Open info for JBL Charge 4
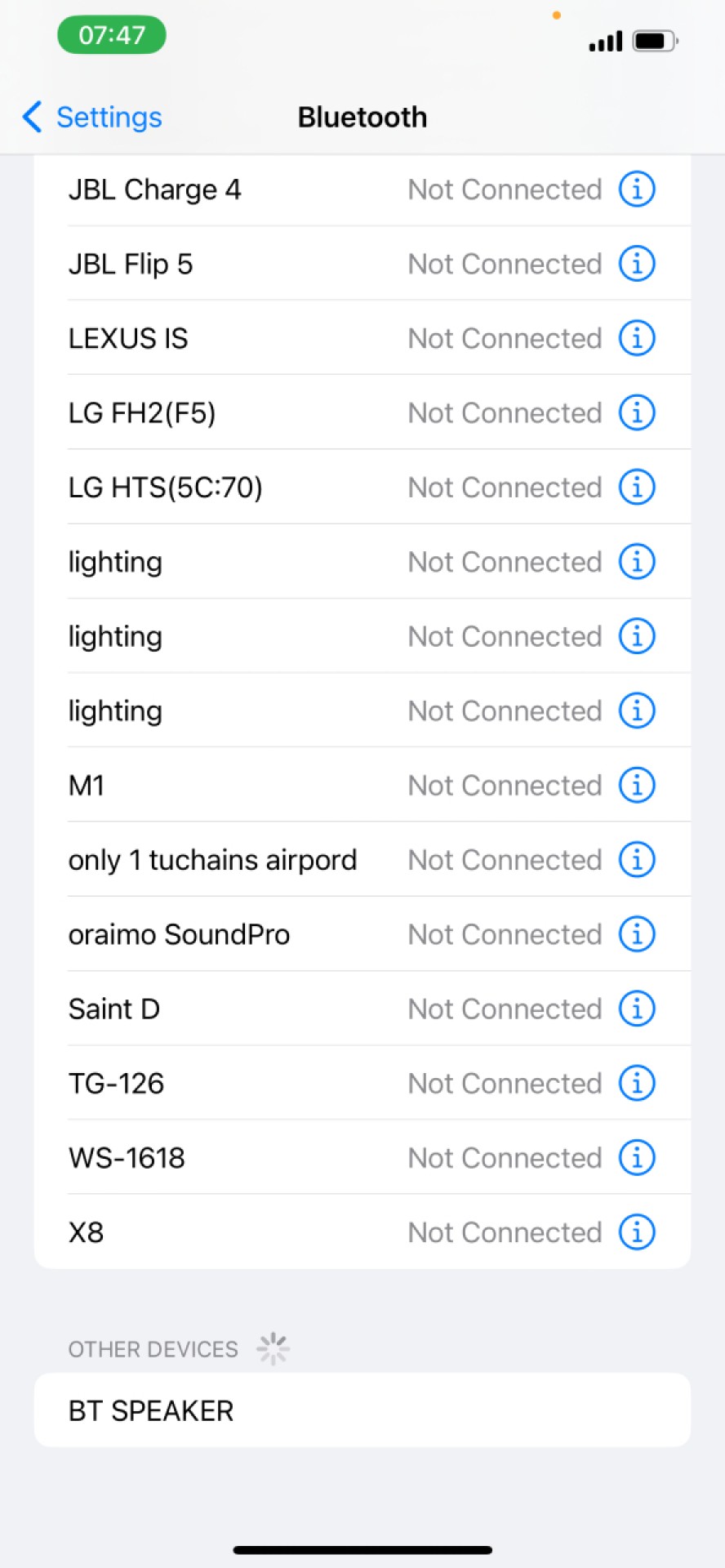This screenshot has height=1568, width=725. [x=637, y=189]
